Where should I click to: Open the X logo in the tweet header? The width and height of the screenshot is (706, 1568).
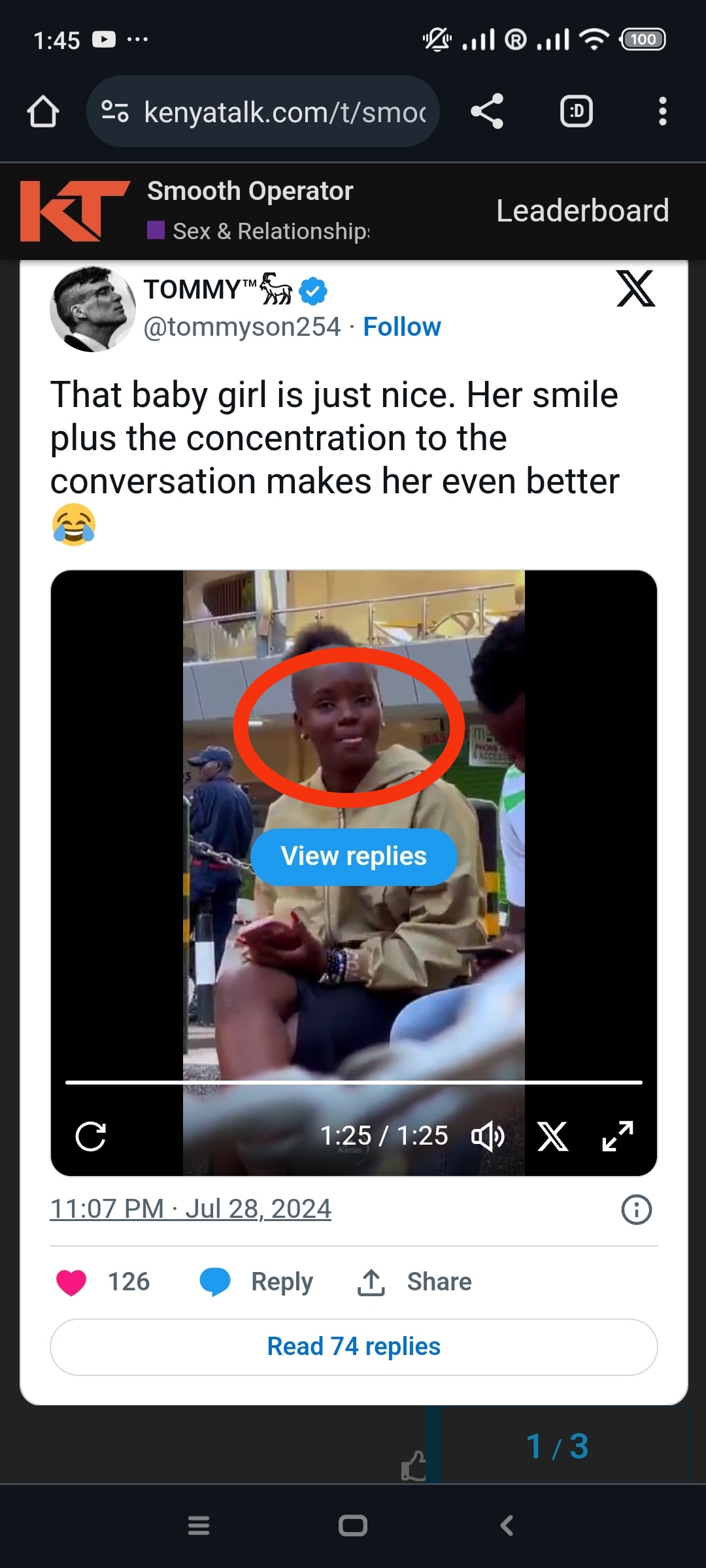coord(635,288)
